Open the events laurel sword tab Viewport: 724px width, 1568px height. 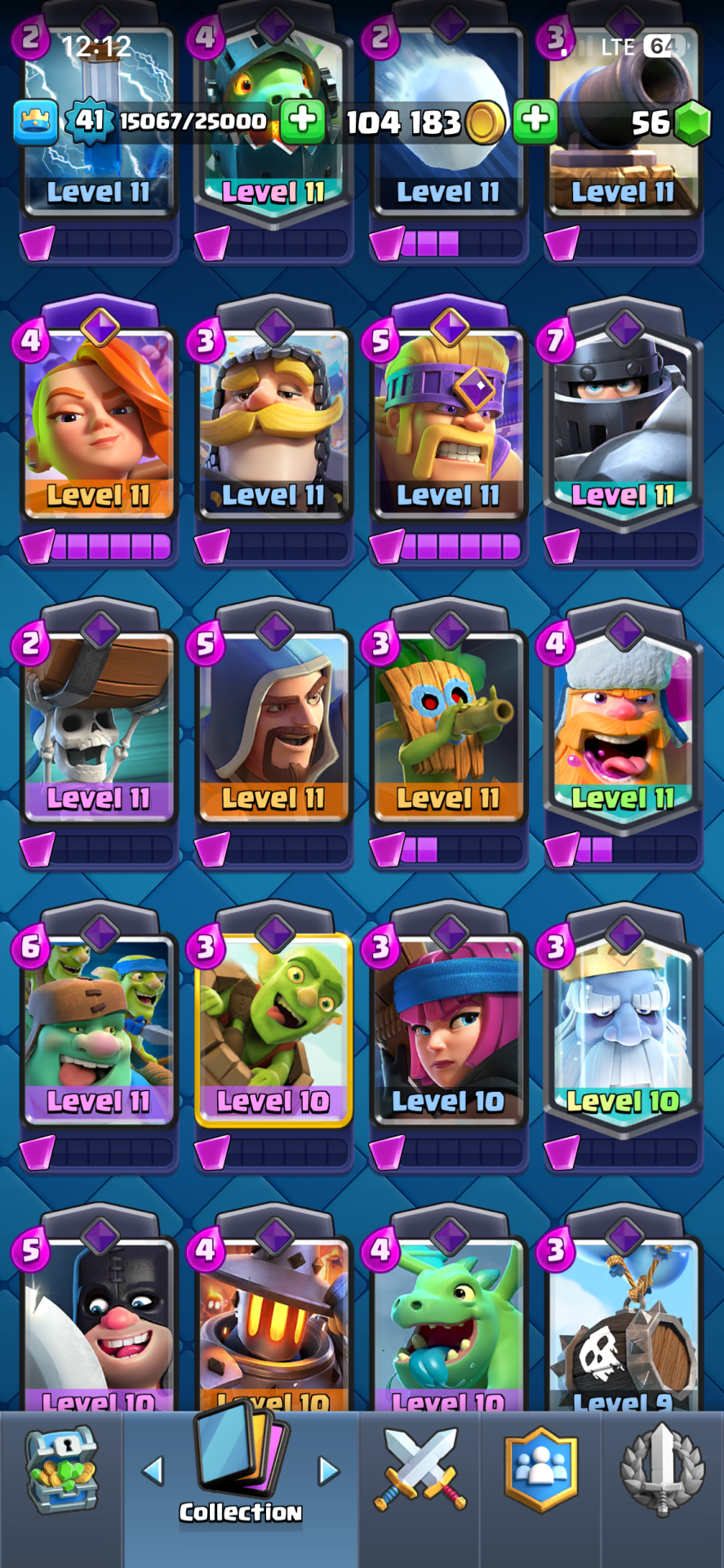662,1470
